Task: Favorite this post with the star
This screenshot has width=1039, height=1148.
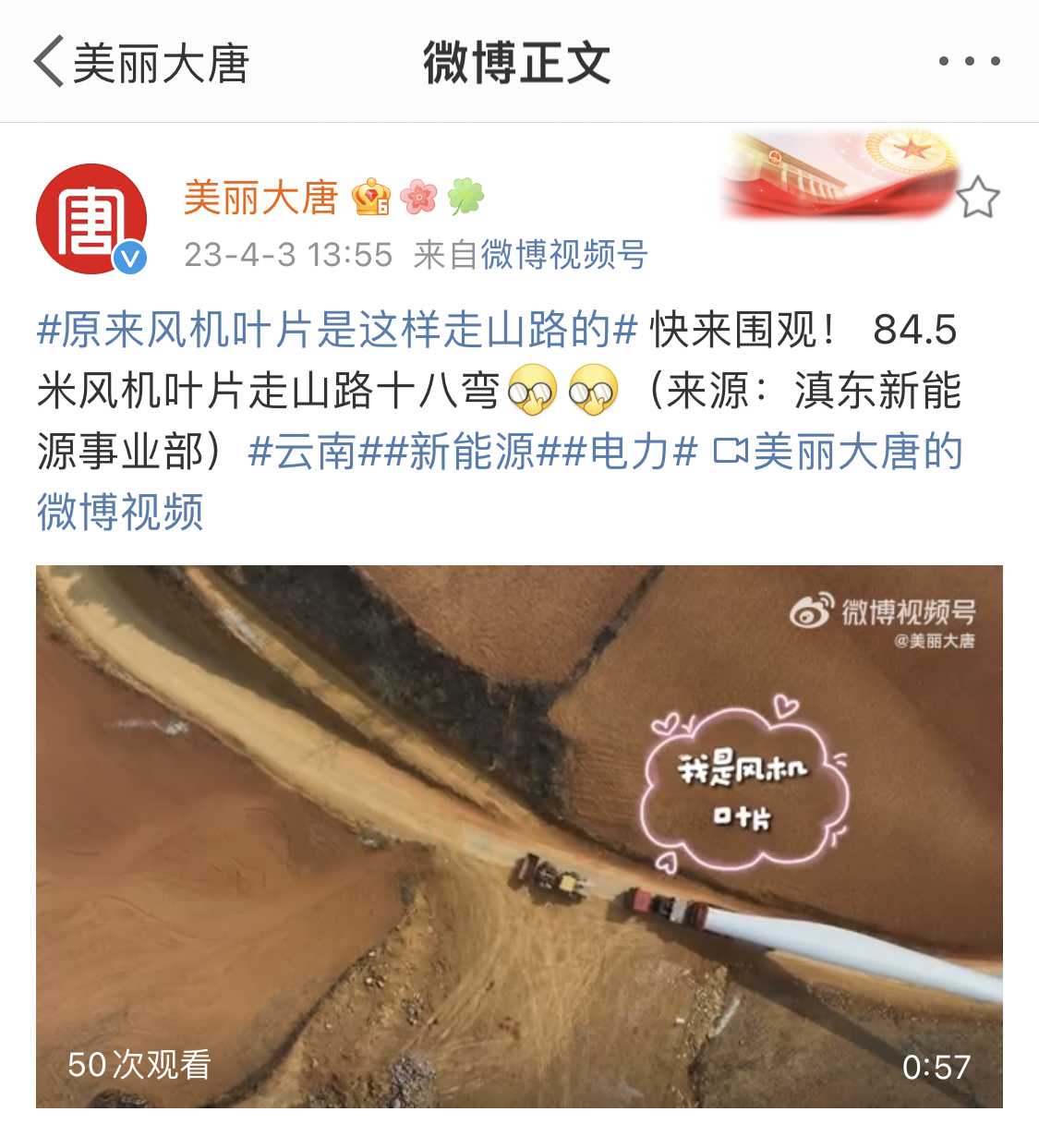Action: (977, 198)
